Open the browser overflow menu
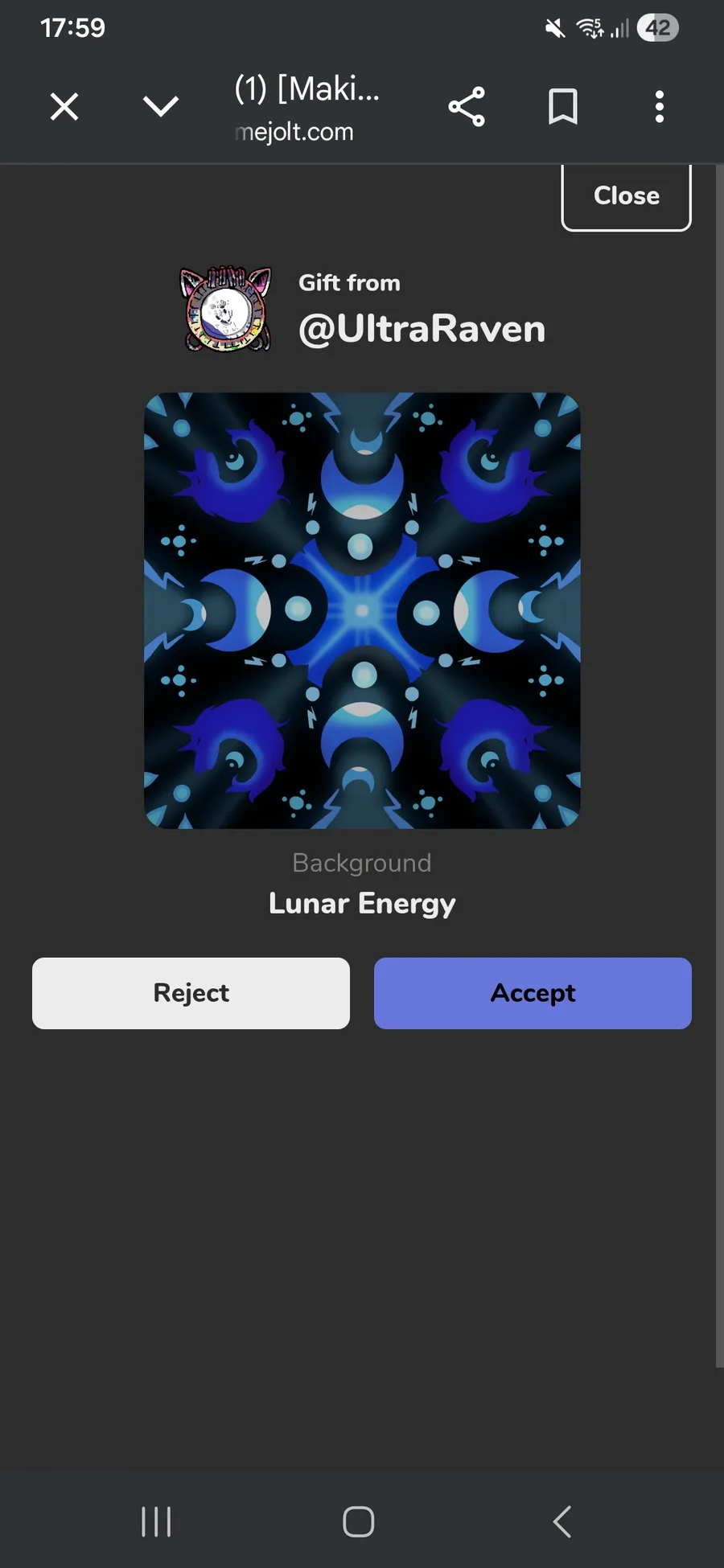 (x=660, y=106)
